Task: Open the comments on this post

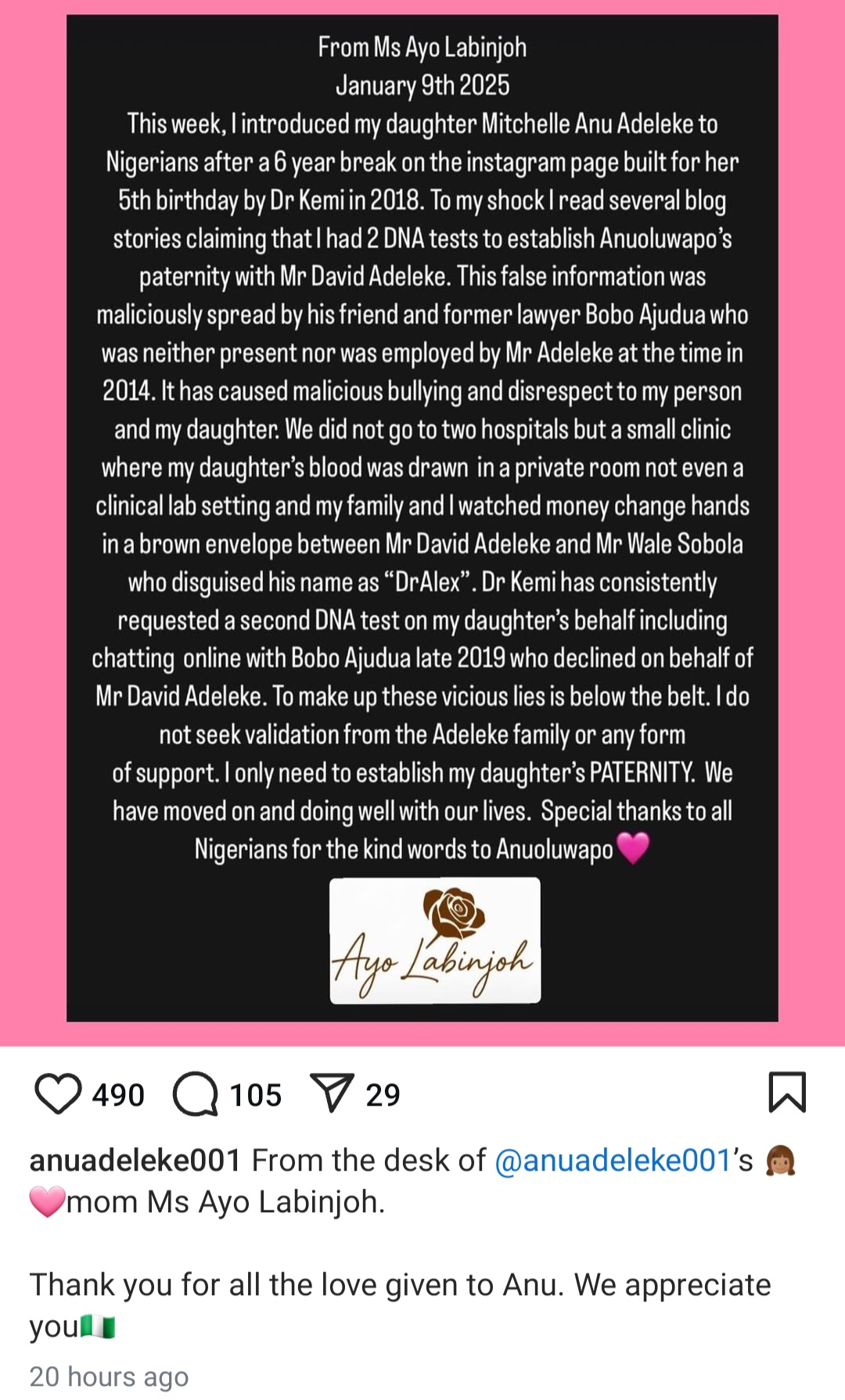Action: tap(196, 1093)
